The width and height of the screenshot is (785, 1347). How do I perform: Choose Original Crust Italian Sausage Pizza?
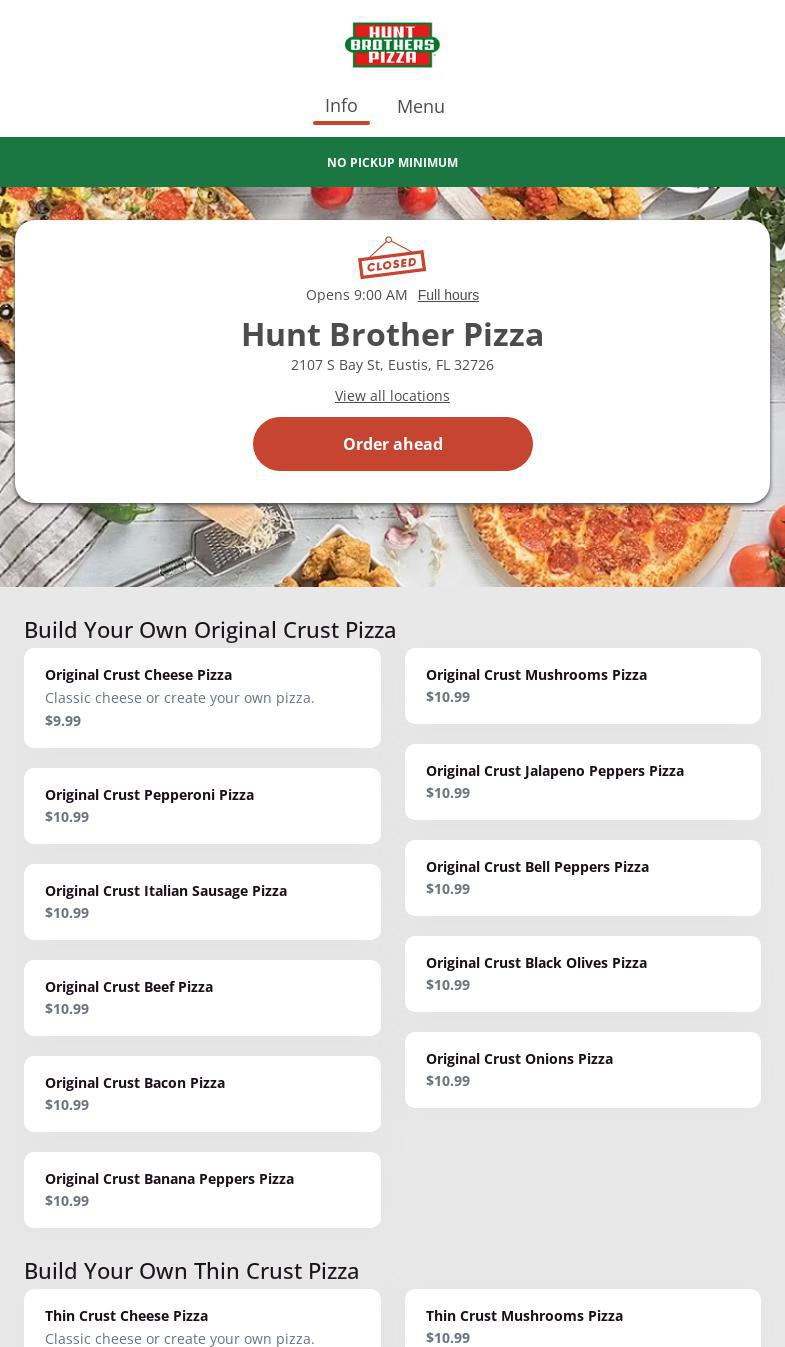[202, 901]
